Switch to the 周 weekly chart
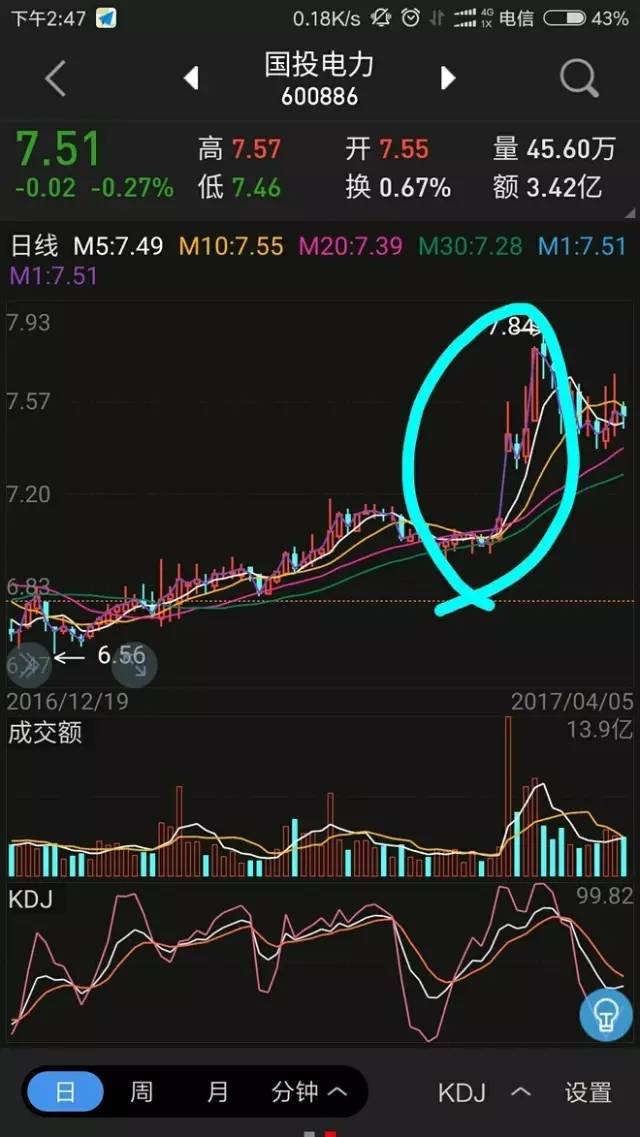The width and height of the screenshot is (640, 1137). [141, 1091]
